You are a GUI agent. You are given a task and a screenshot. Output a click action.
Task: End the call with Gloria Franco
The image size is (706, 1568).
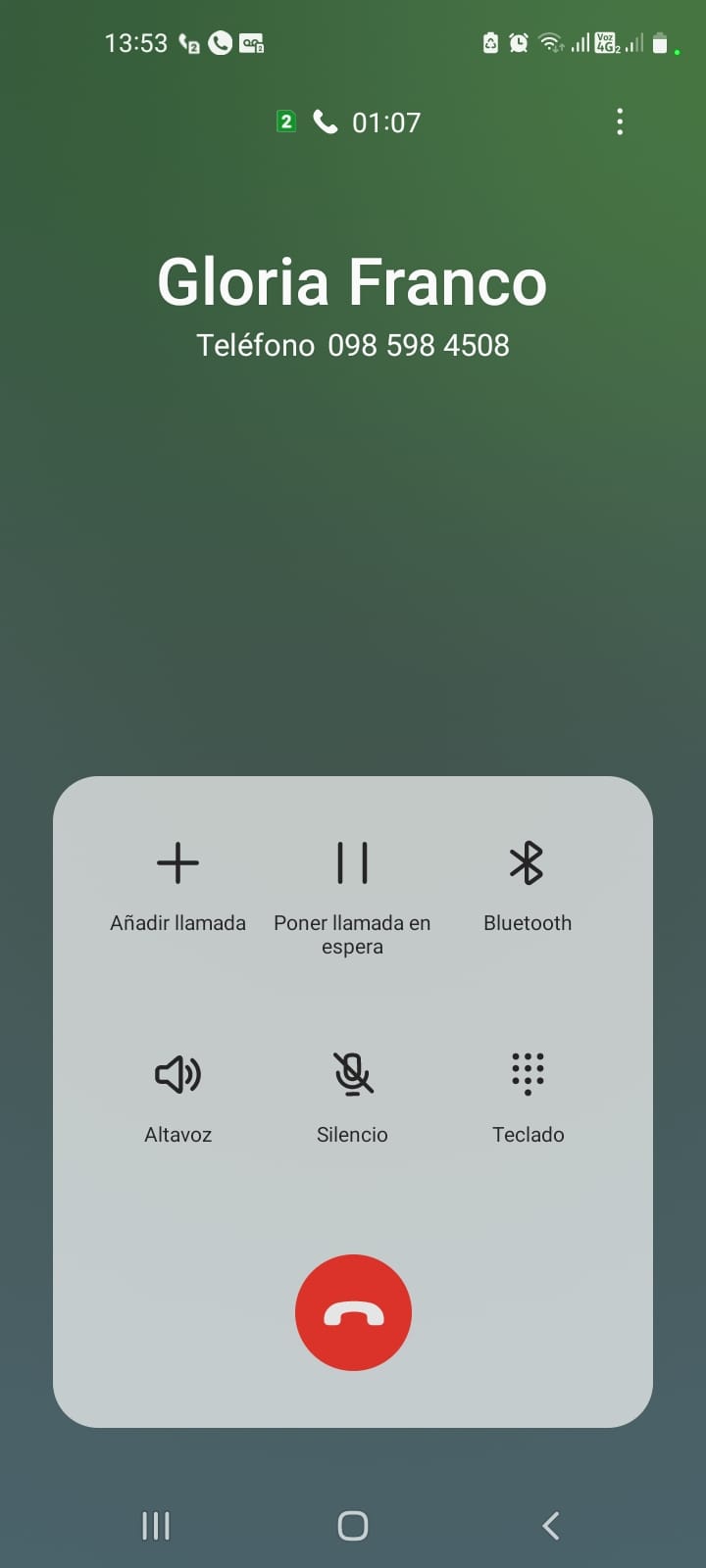pos(353,1313)
